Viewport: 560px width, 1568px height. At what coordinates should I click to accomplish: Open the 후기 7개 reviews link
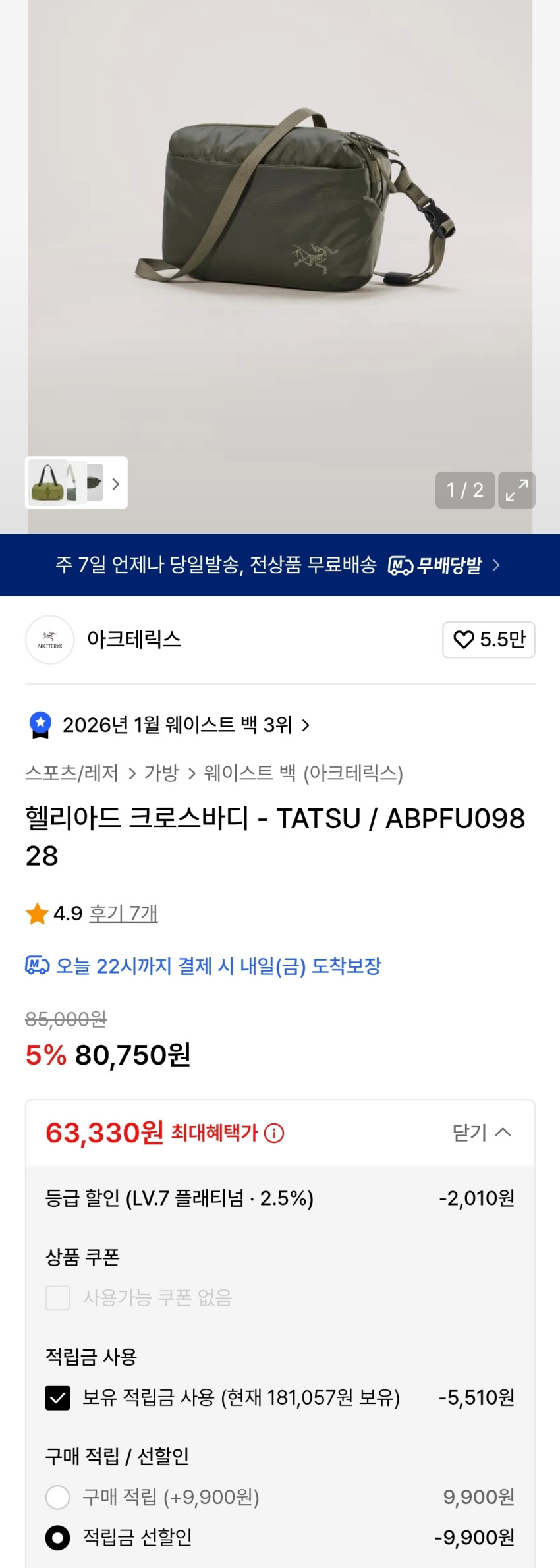pos(123,913)
